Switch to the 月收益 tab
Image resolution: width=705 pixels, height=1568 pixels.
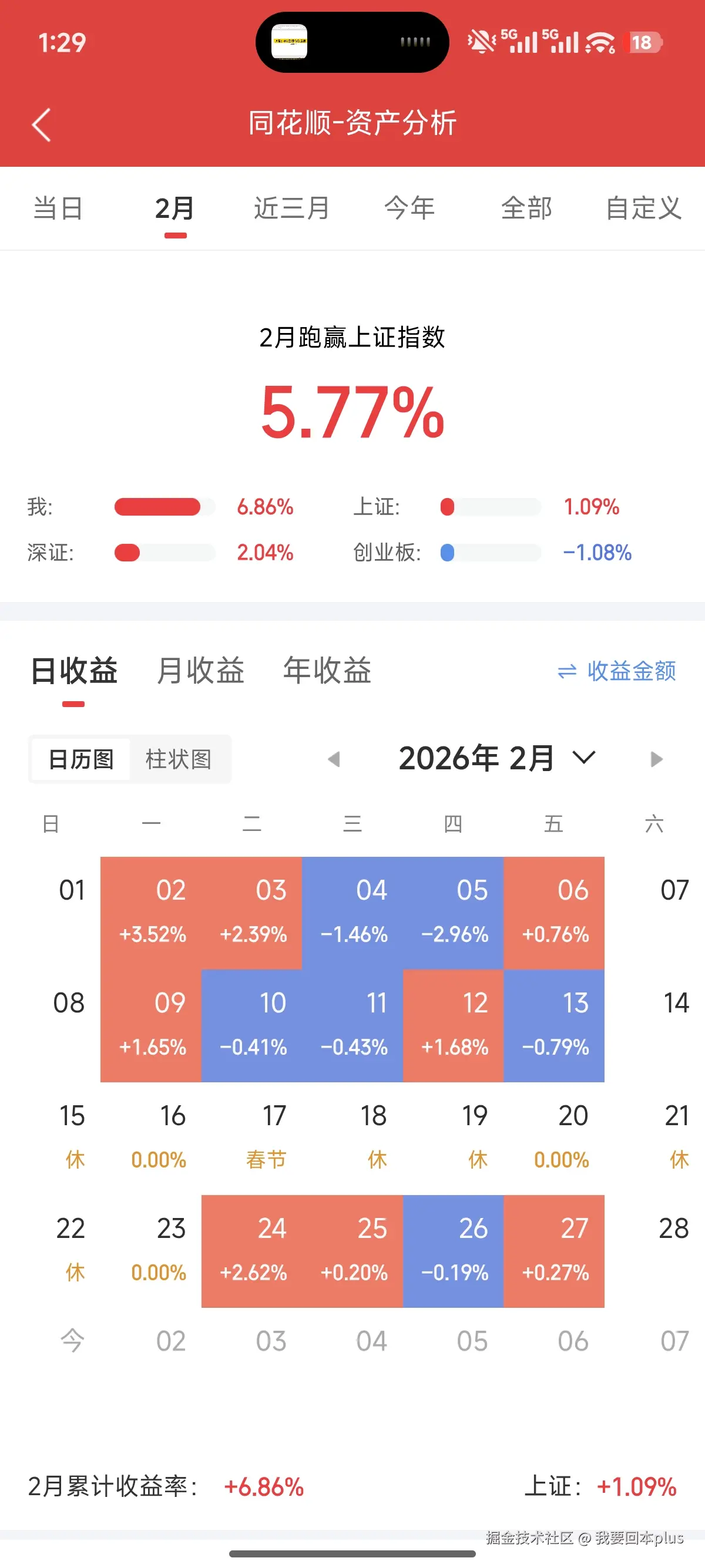coord(200,671)
